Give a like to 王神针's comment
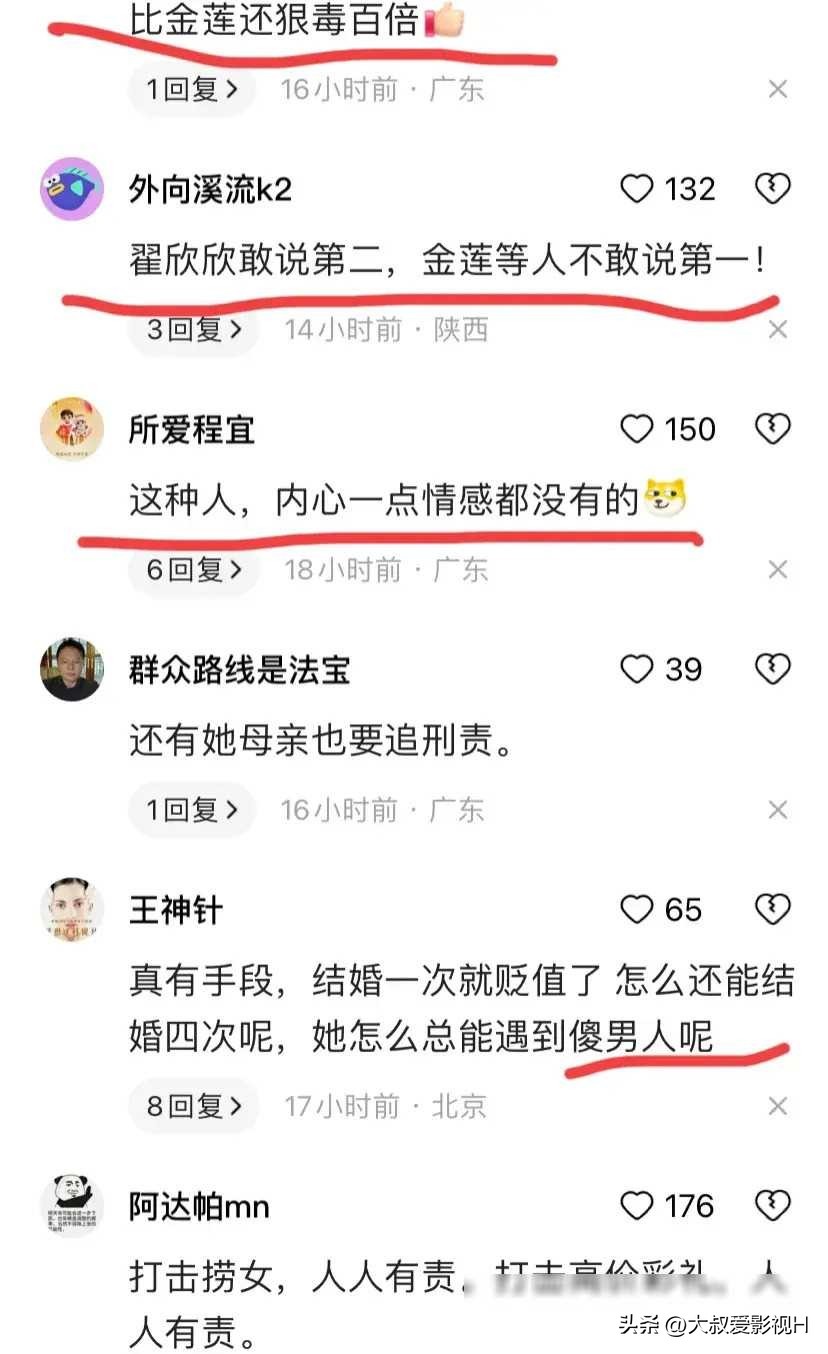Viewport: 828px width, 1354px height. point(637,909)
